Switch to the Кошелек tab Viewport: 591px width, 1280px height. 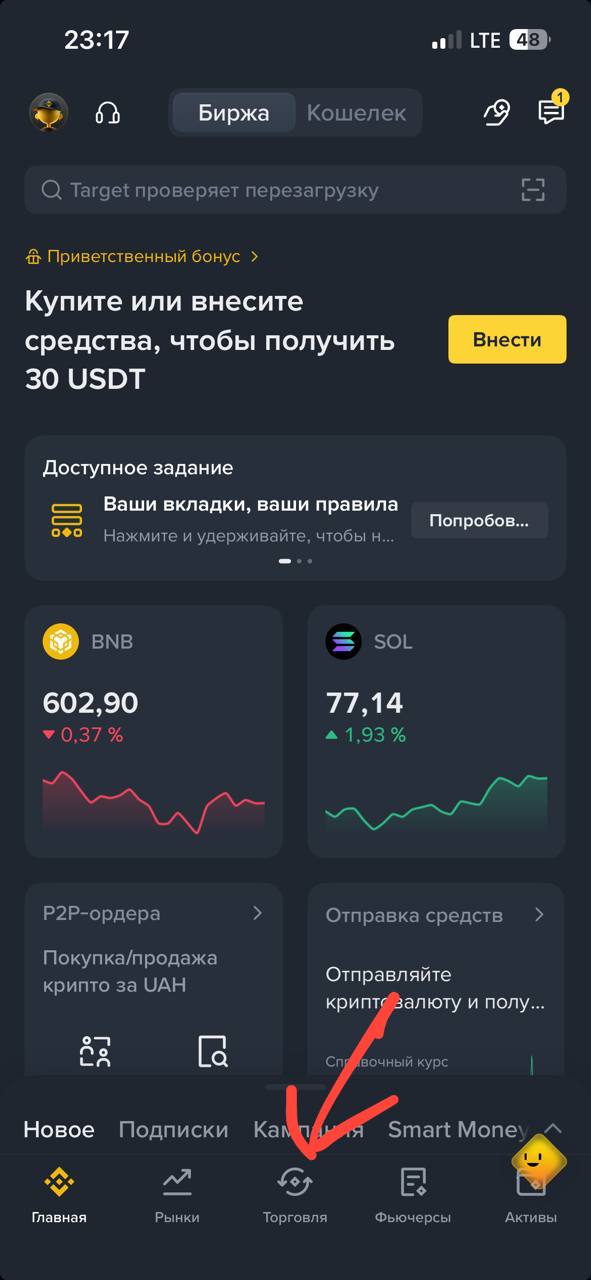(356, 113)
